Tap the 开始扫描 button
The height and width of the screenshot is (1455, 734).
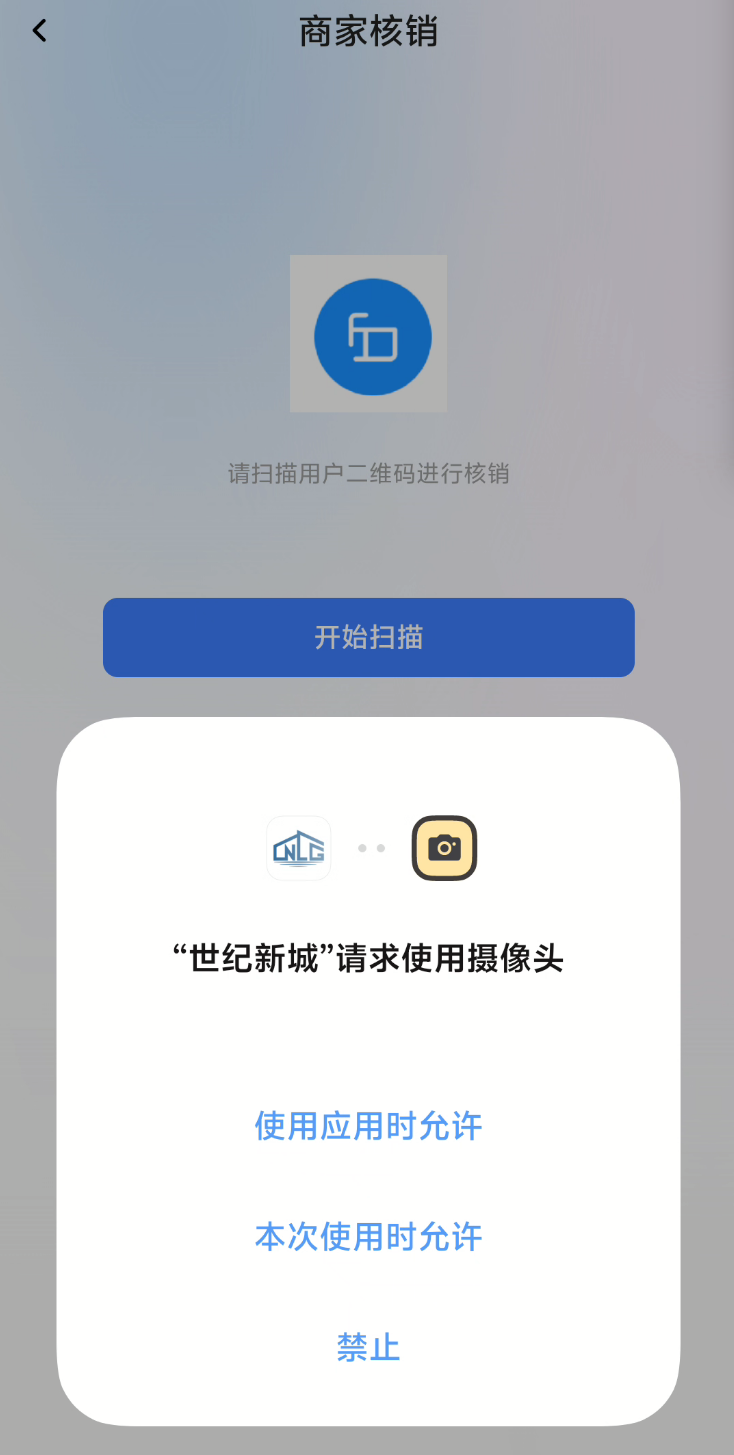368,637
